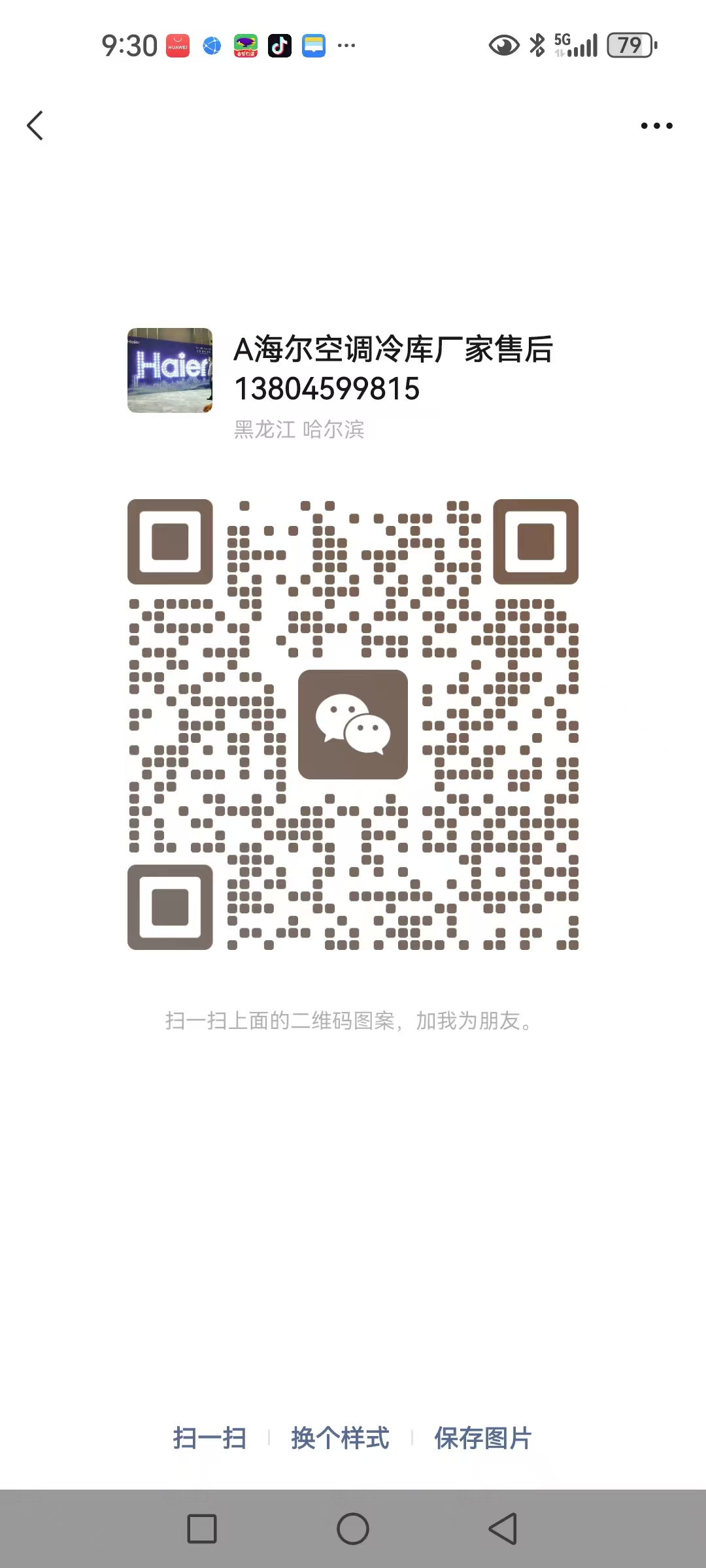Tap the system home button

[x=353, y=1529]
